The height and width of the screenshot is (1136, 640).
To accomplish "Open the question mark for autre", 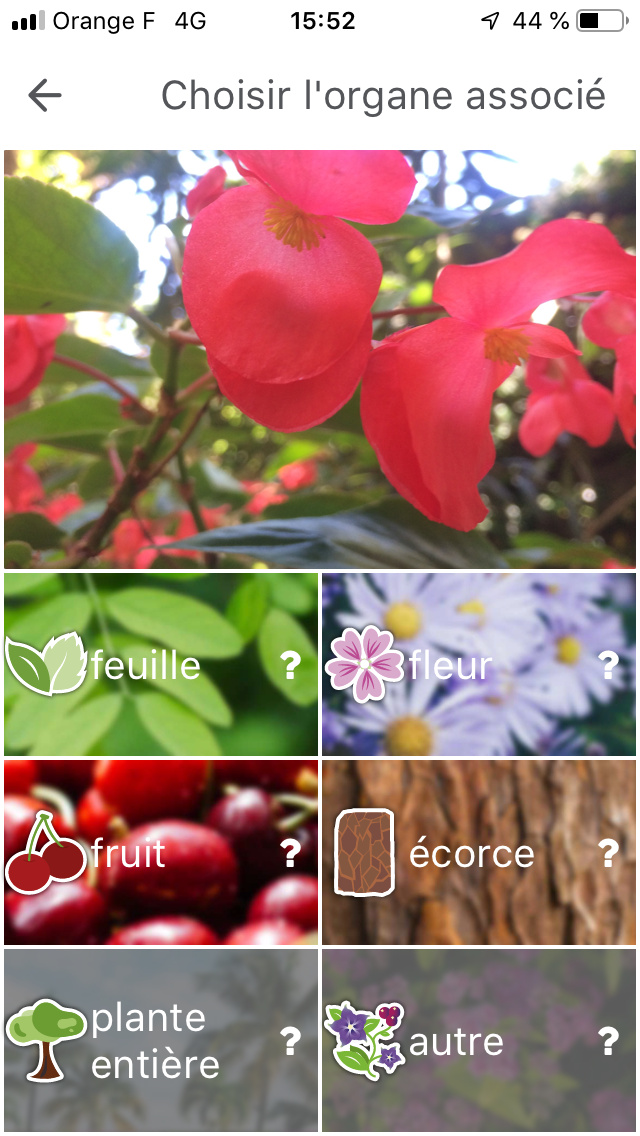I will [x=608, y=1041].
